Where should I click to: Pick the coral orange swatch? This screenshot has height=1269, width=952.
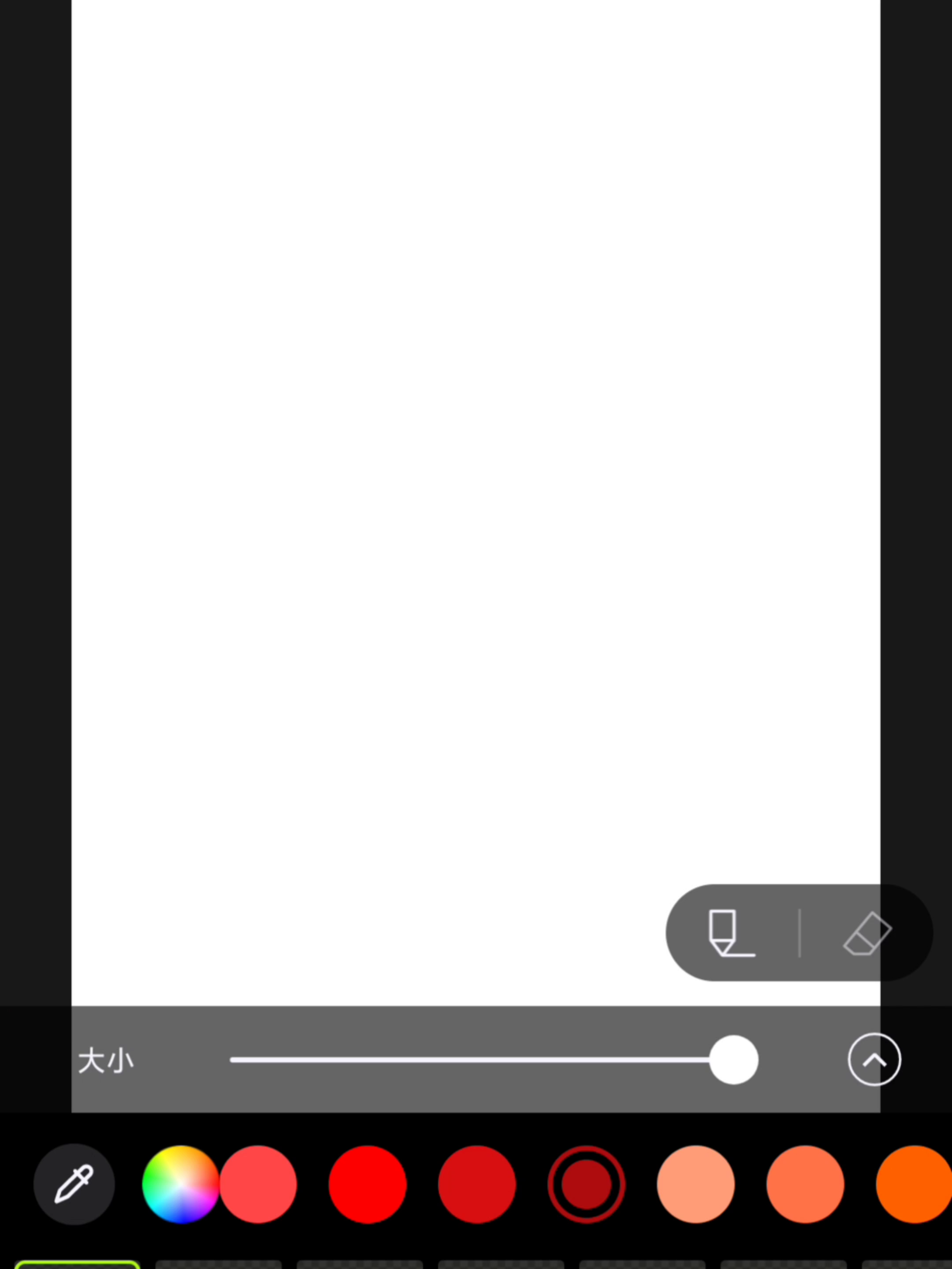point(805,1184)
